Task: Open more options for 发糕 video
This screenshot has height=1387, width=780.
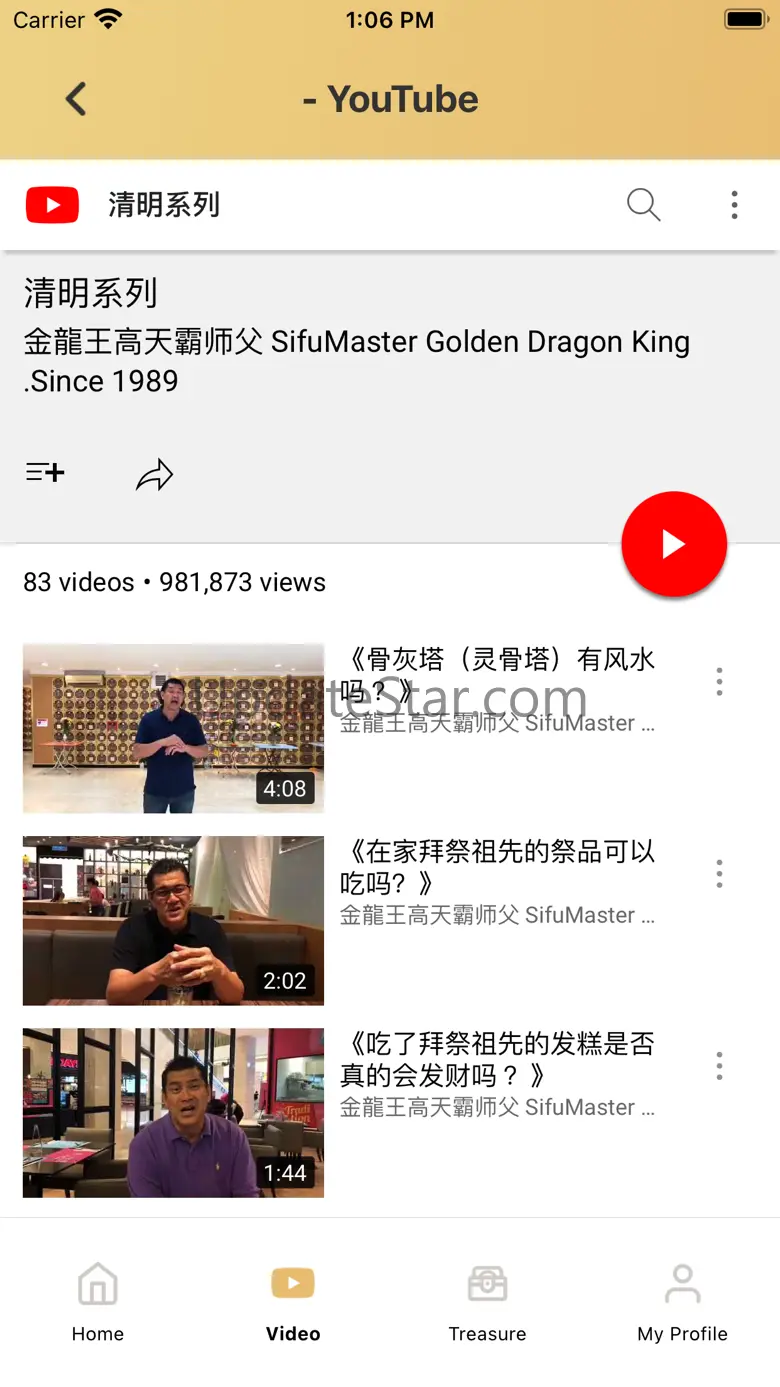Action: (719, 1066)
